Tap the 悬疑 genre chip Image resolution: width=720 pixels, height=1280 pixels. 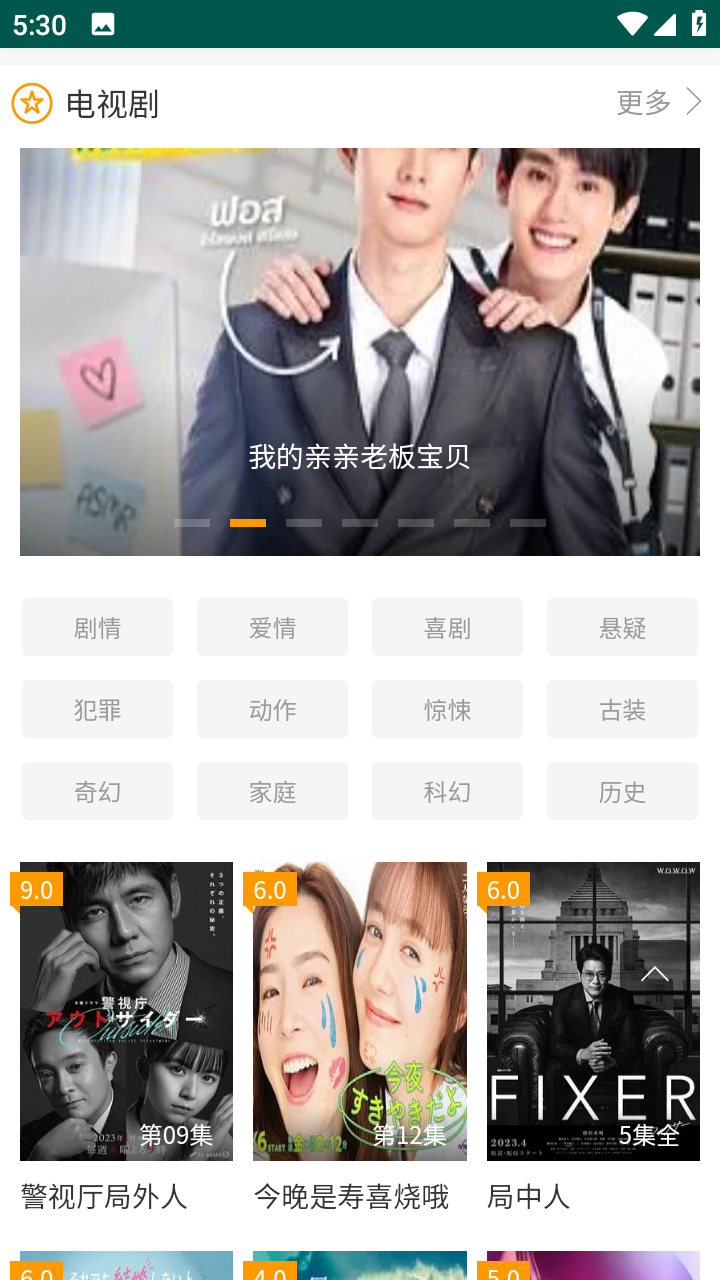(x=622, y=627)
